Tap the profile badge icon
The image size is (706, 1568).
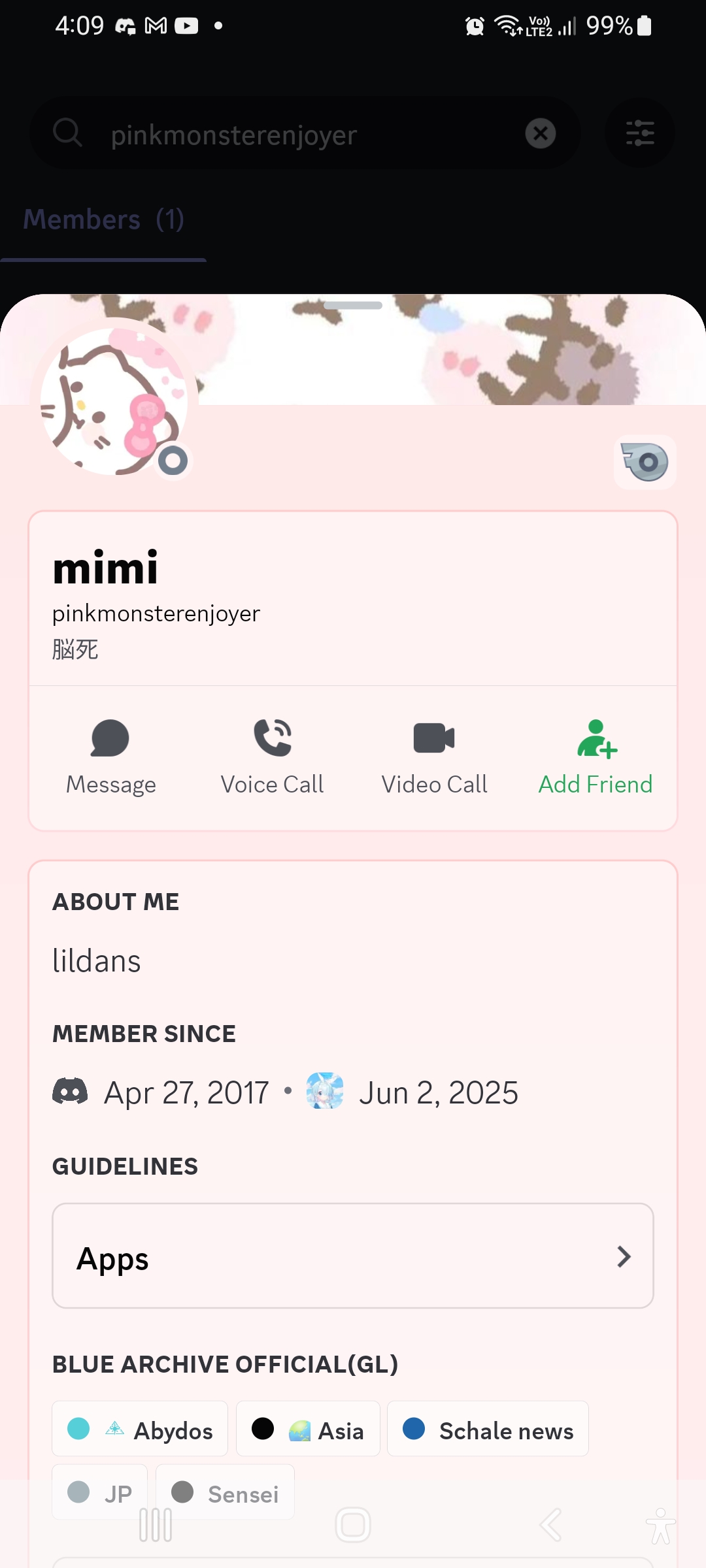(x=645, y=462)
